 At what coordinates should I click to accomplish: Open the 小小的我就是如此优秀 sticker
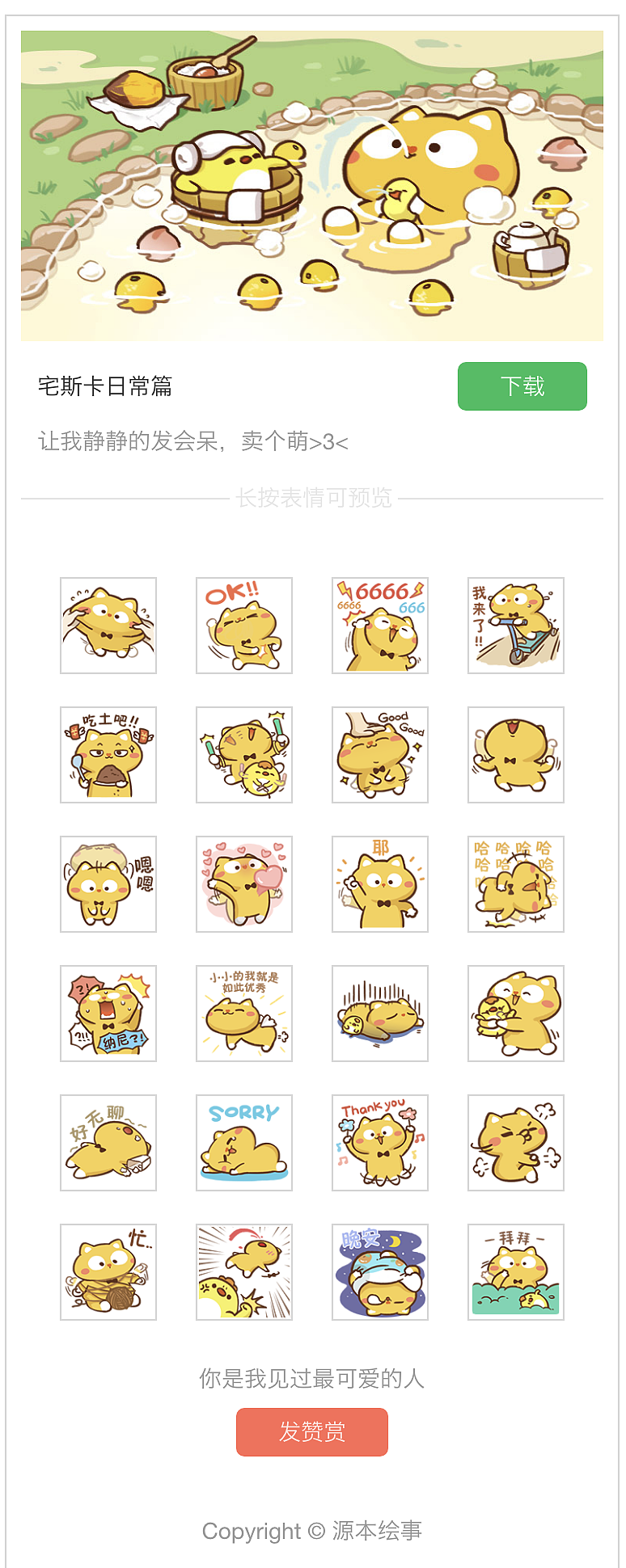click(244, 1014)
